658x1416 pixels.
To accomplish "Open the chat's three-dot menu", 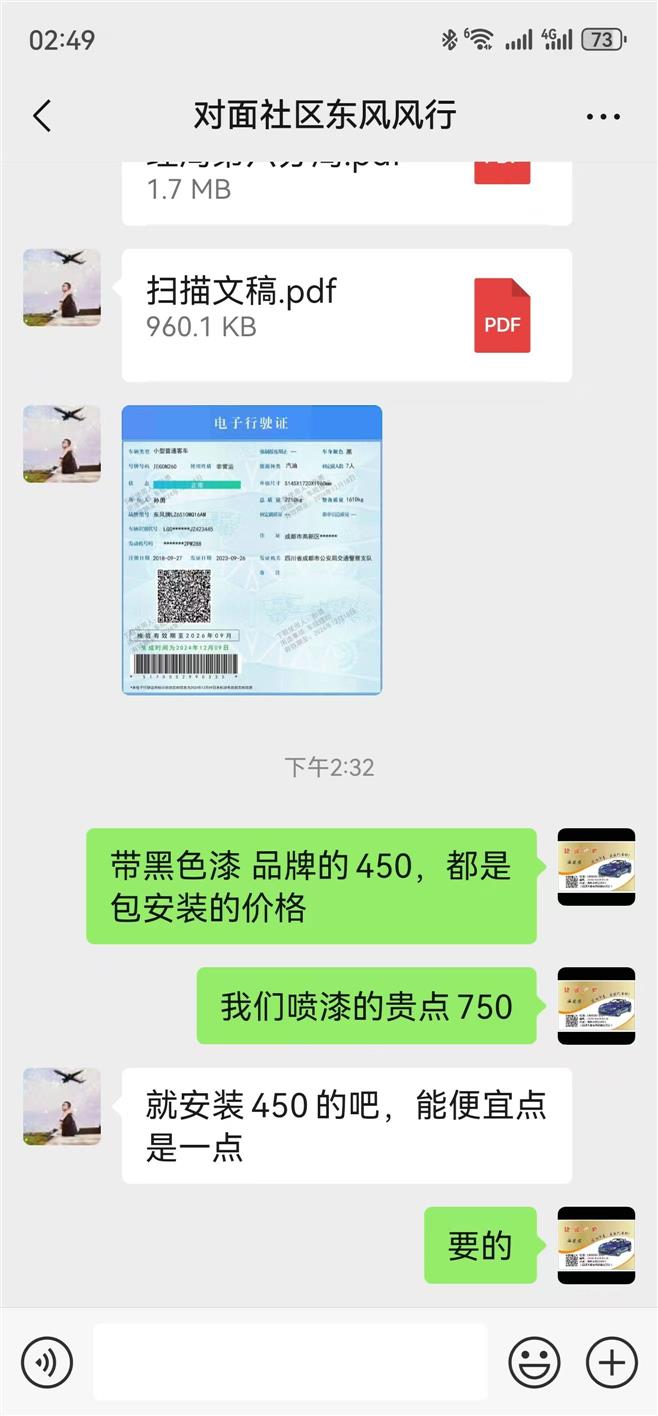I will [x=603, y=117].
